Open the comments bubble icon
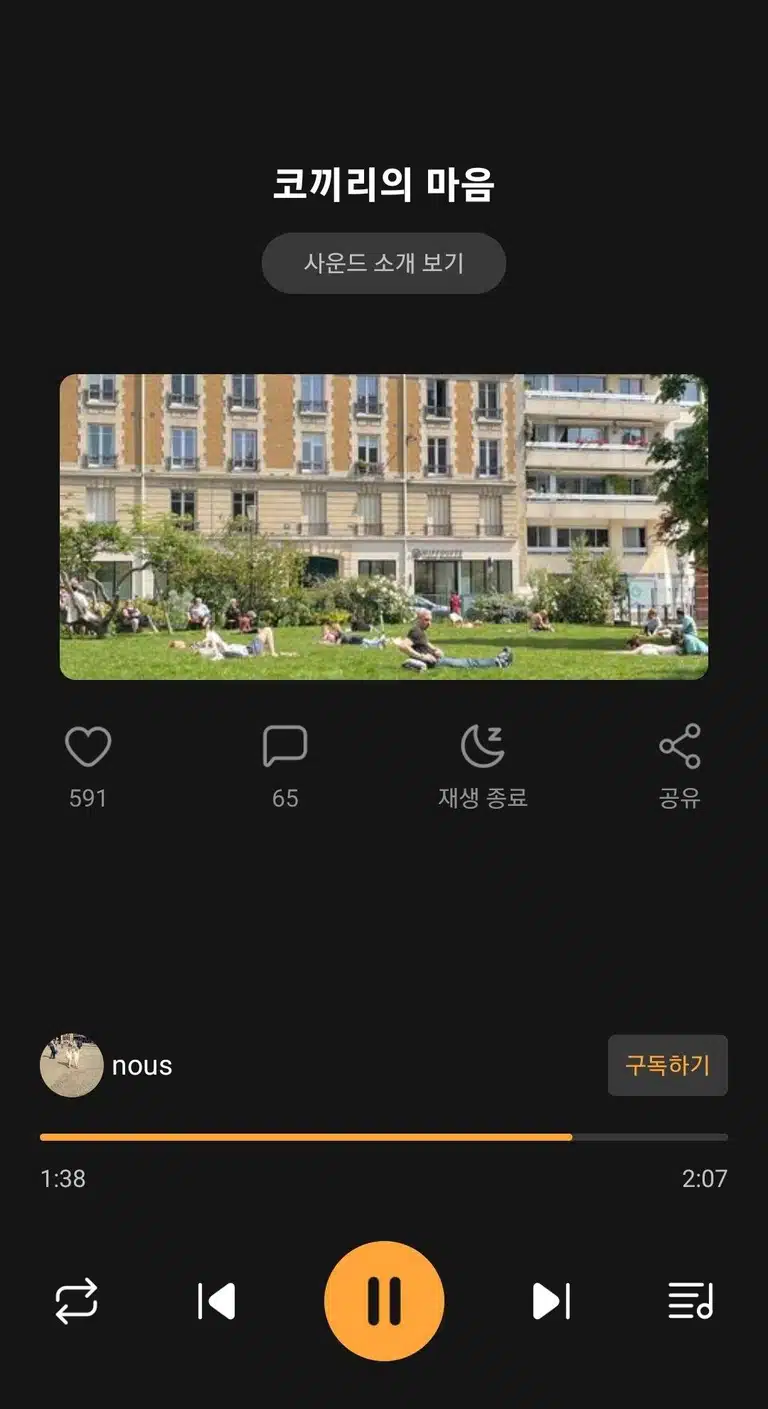768x1409 pixels. point(285,747)
